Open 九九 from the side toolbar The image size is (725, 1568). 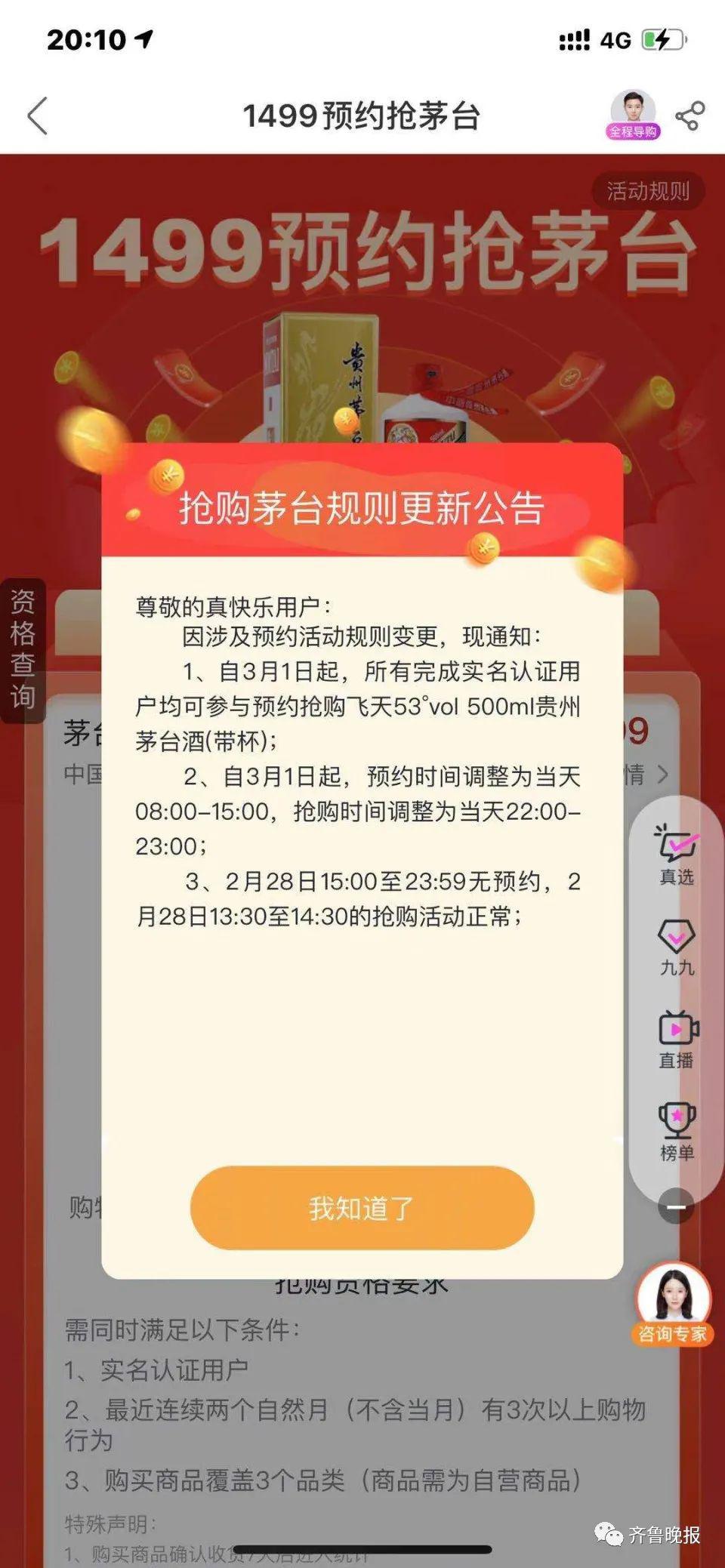coord(676,947)
